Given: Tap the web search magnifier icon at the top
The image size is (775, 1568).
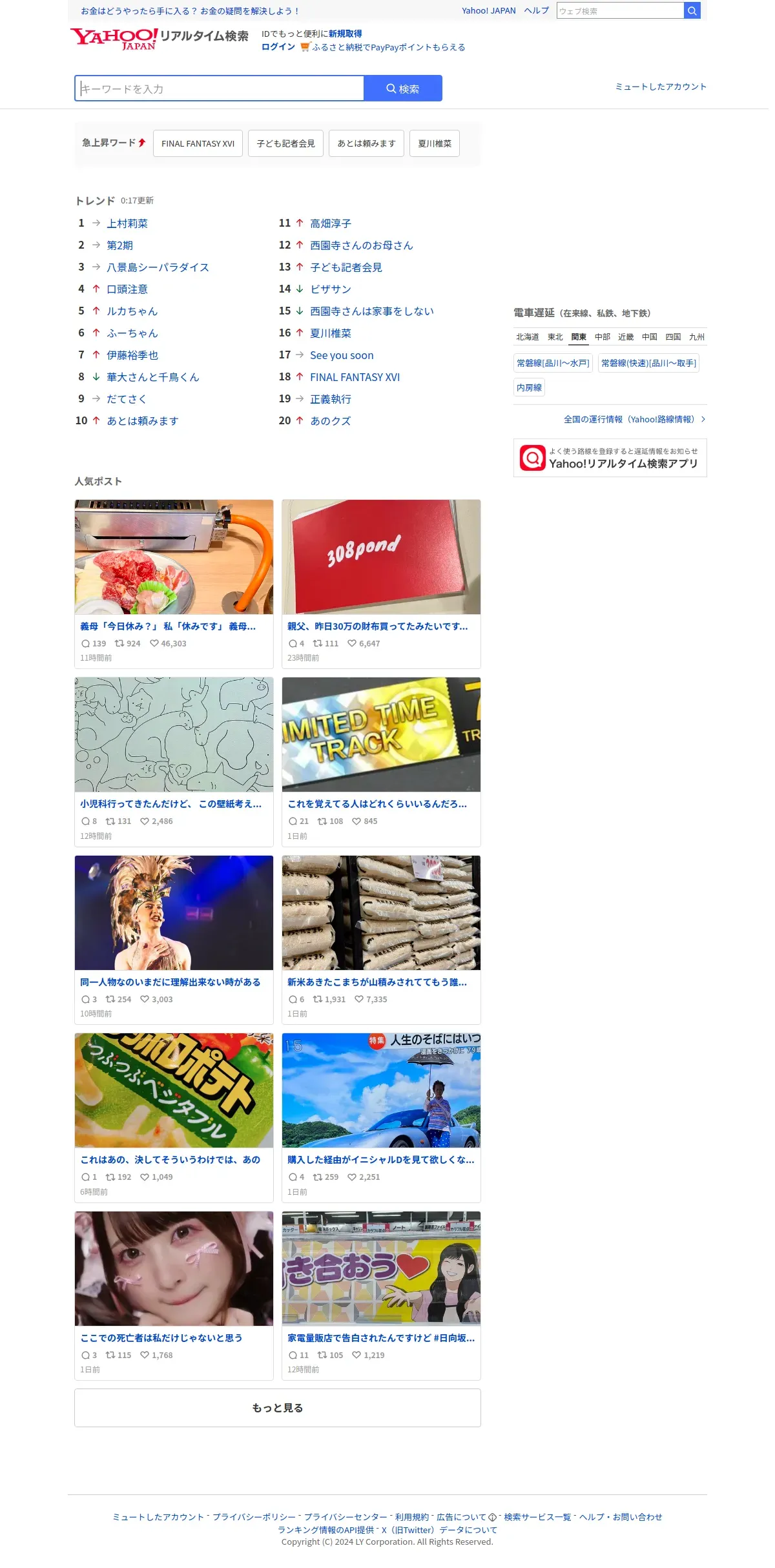Looking at the screenshot, I should point(692,10).
